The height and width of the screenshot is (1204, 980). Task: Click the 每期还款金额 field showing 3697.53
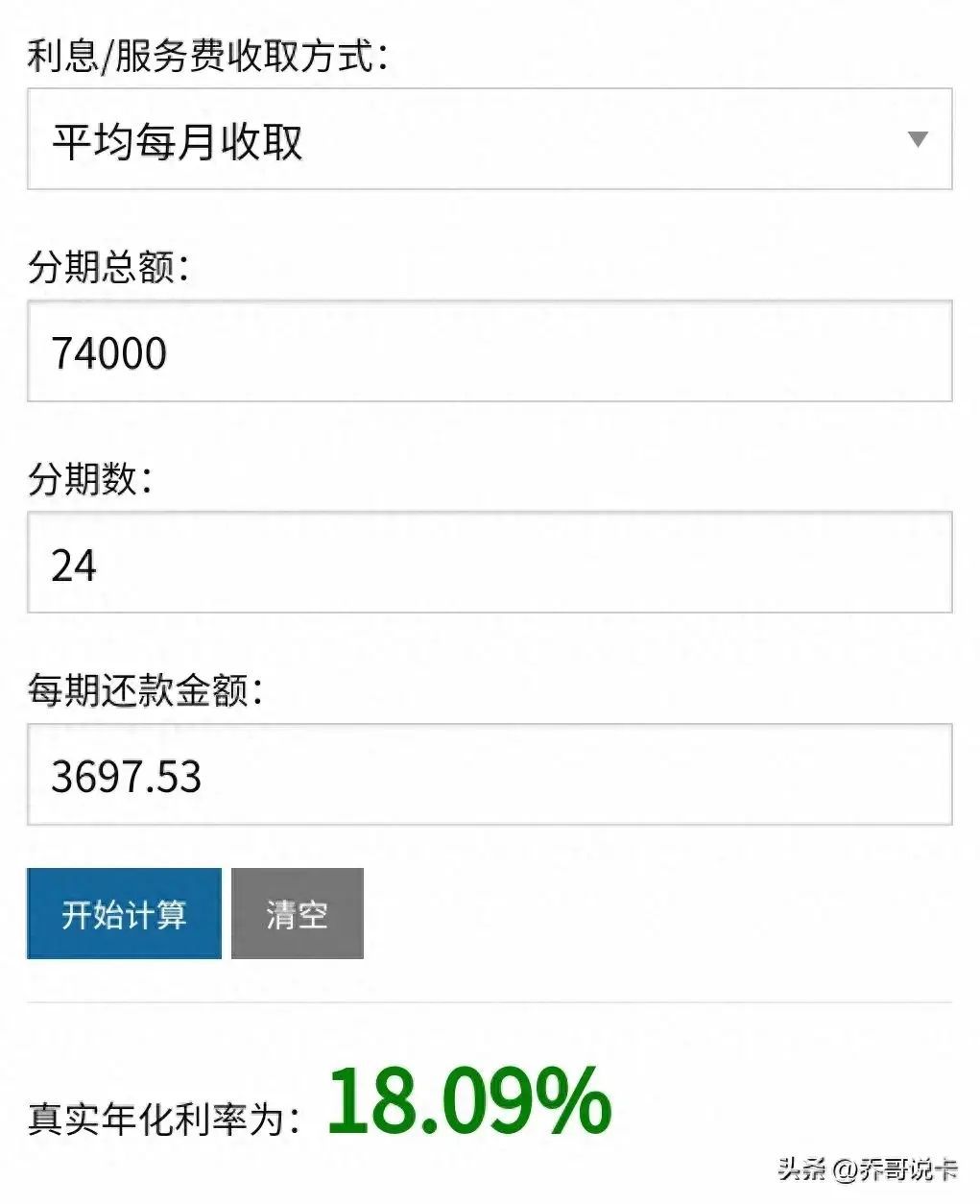pyautogui.click(x=490, y=774)
